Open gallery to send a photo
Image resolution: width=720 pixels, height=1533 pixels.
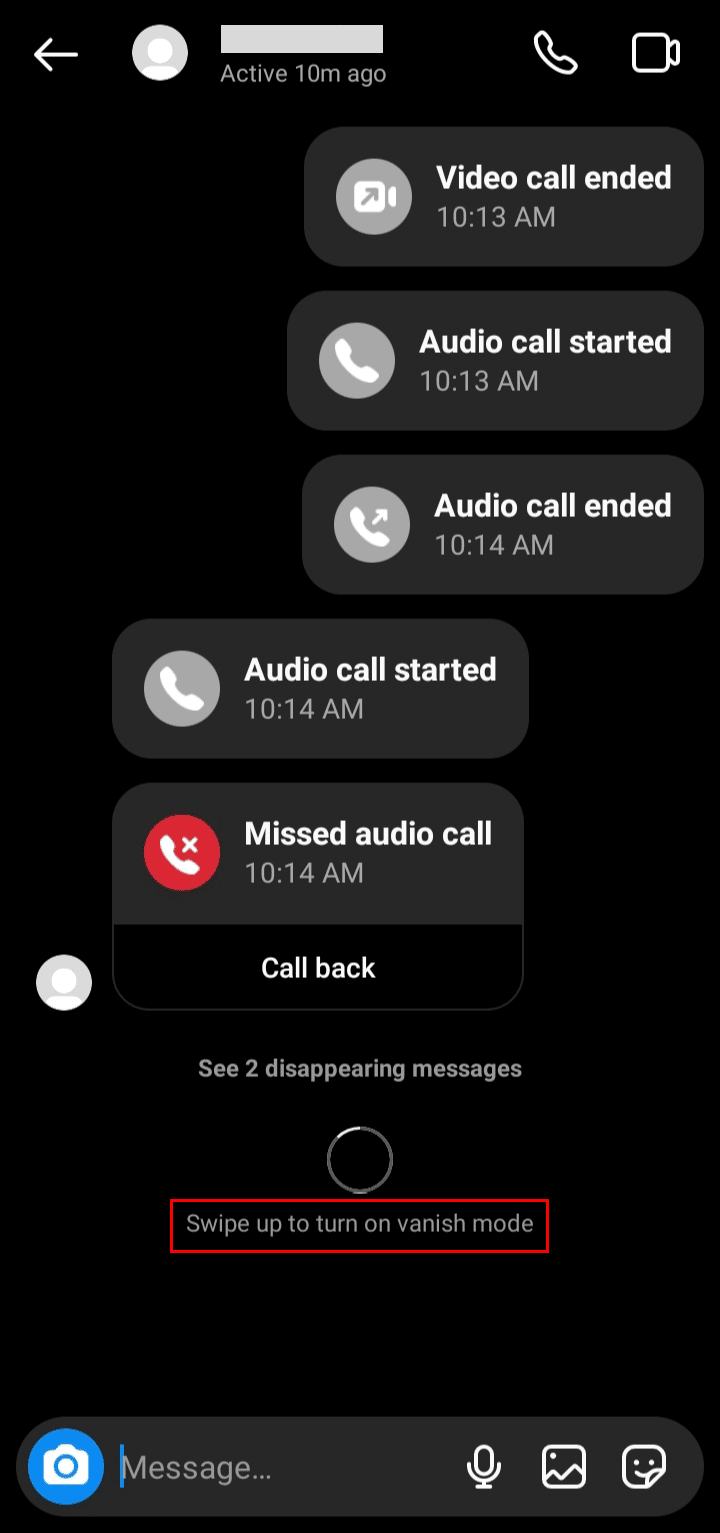point(564,1467)
